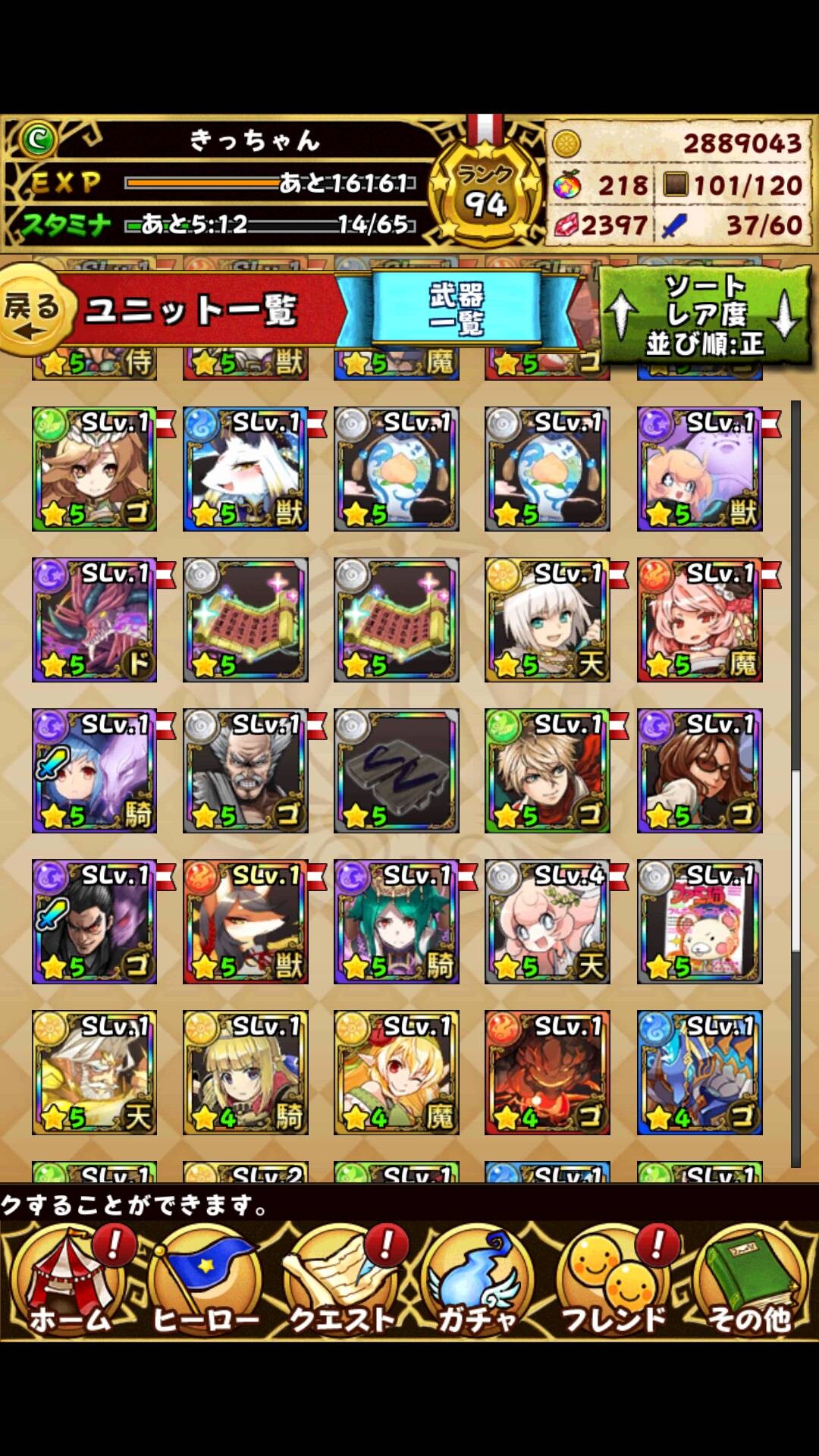This screenshot has height=1456, width=819.
Task: Select the SLv.4 pink-haired angel unit
Action: (548, 921)
